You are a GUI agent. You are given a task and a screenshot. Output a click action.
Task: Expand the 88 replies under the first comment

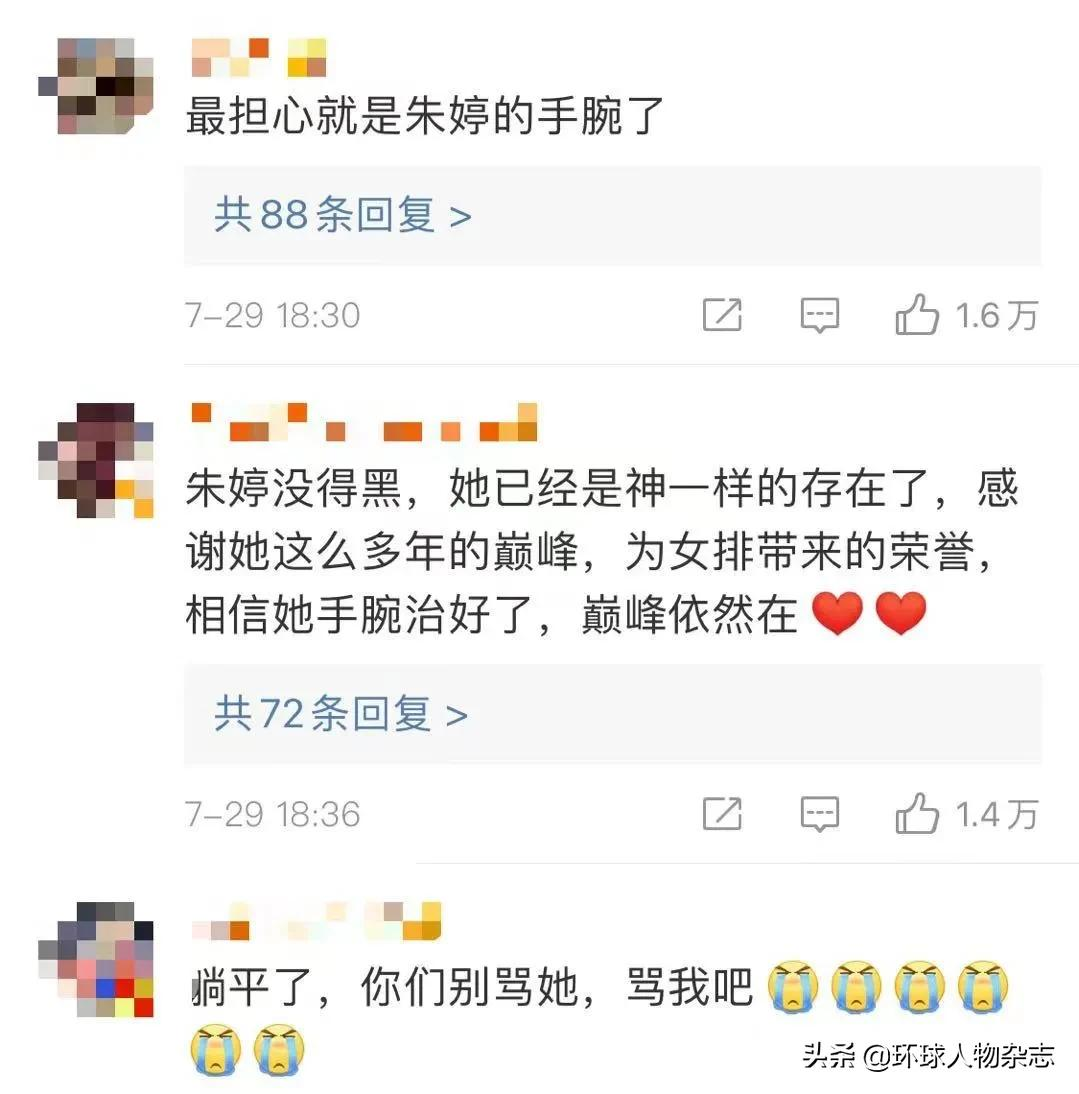click(x=342, y=215)
